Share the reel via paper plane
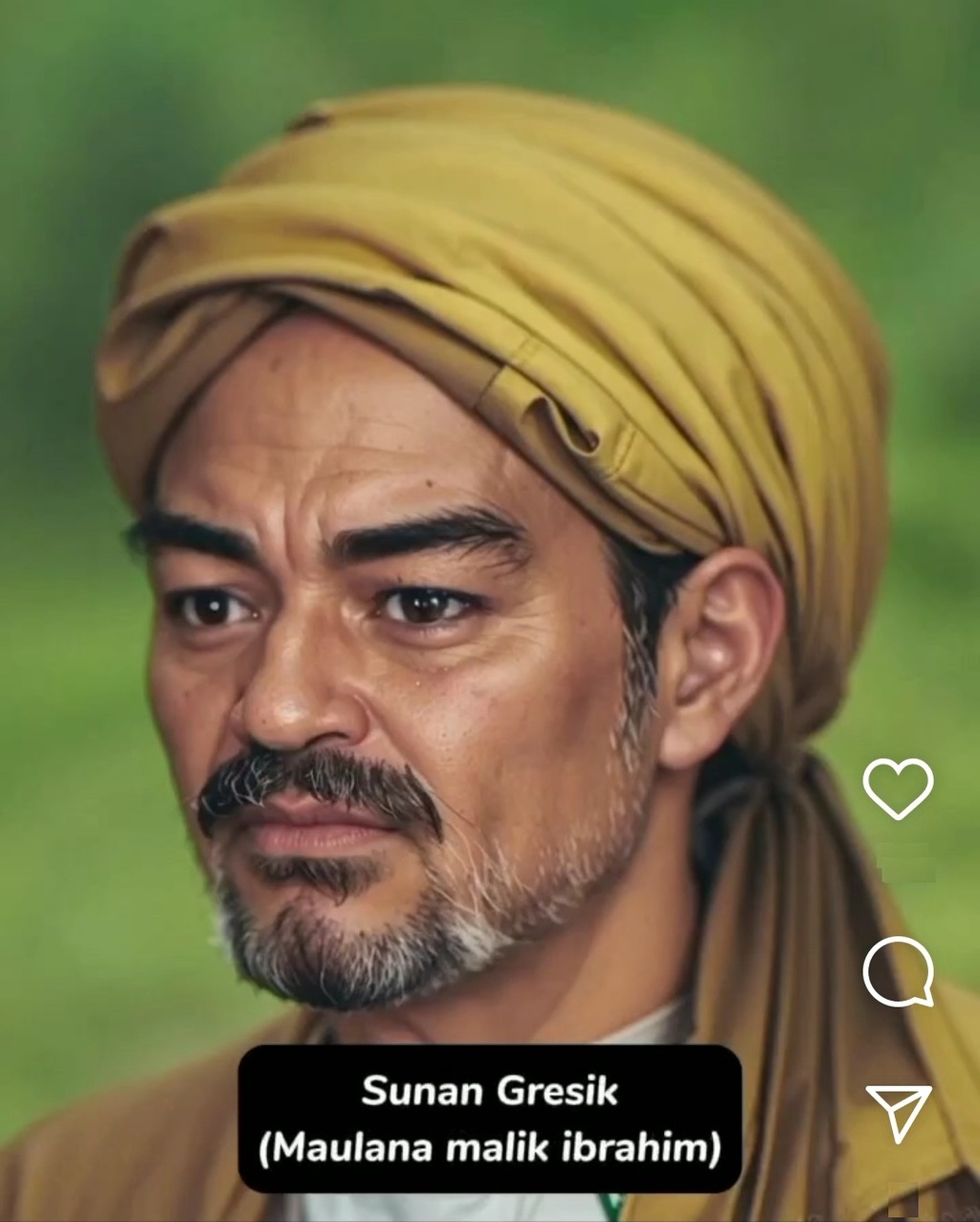Screen dimensions: 980x1222 click(898, 1112)
